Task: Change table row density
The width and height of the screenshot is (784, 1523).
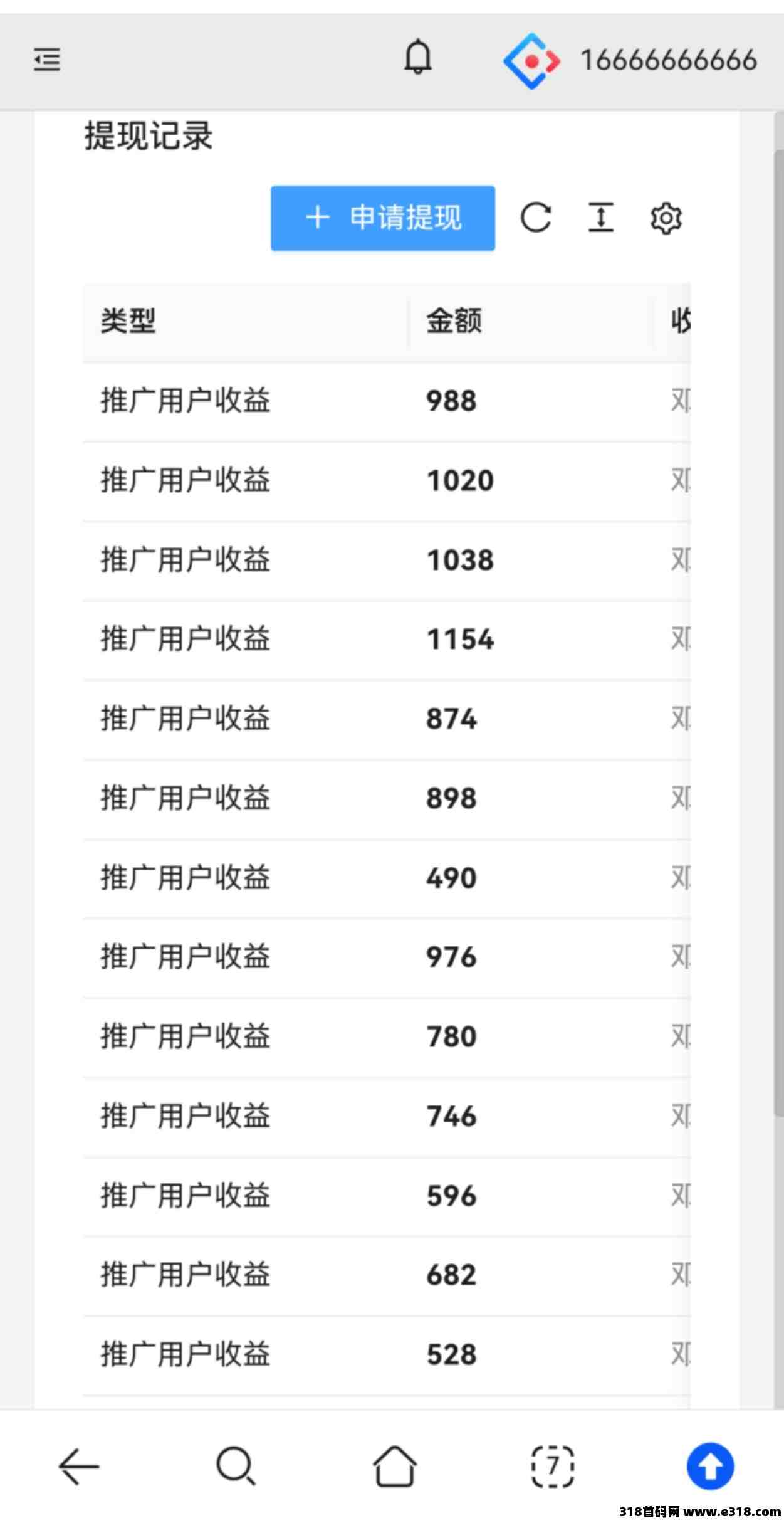Action: coord(601,218)
